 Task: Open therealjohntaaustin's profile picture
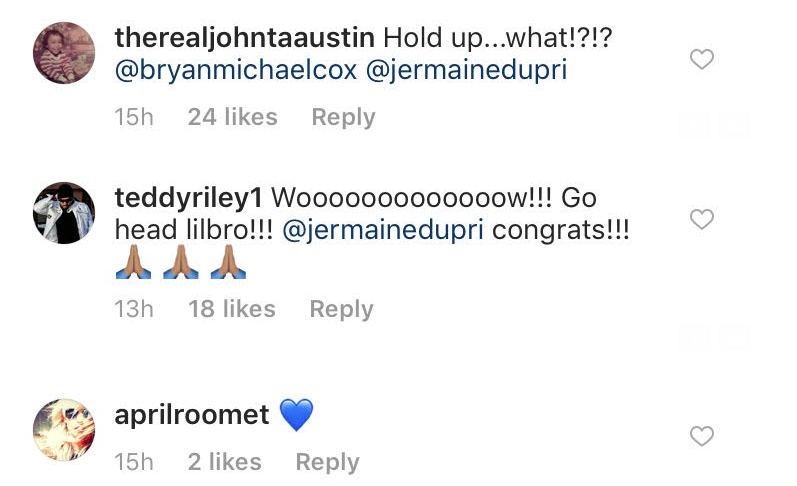[x=64, y=52]
